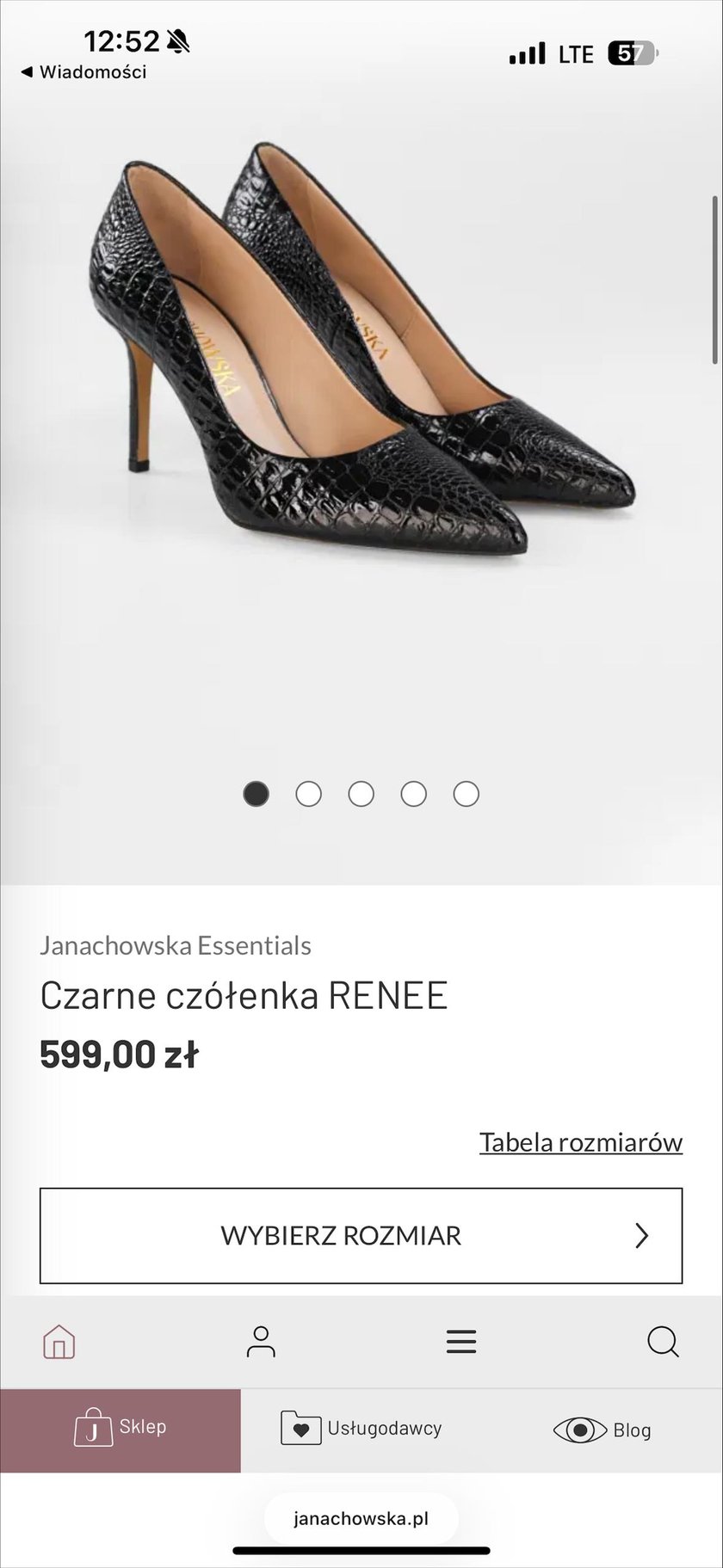Select the Sklep tab

pyautogui.click(x=120, y=1430)
